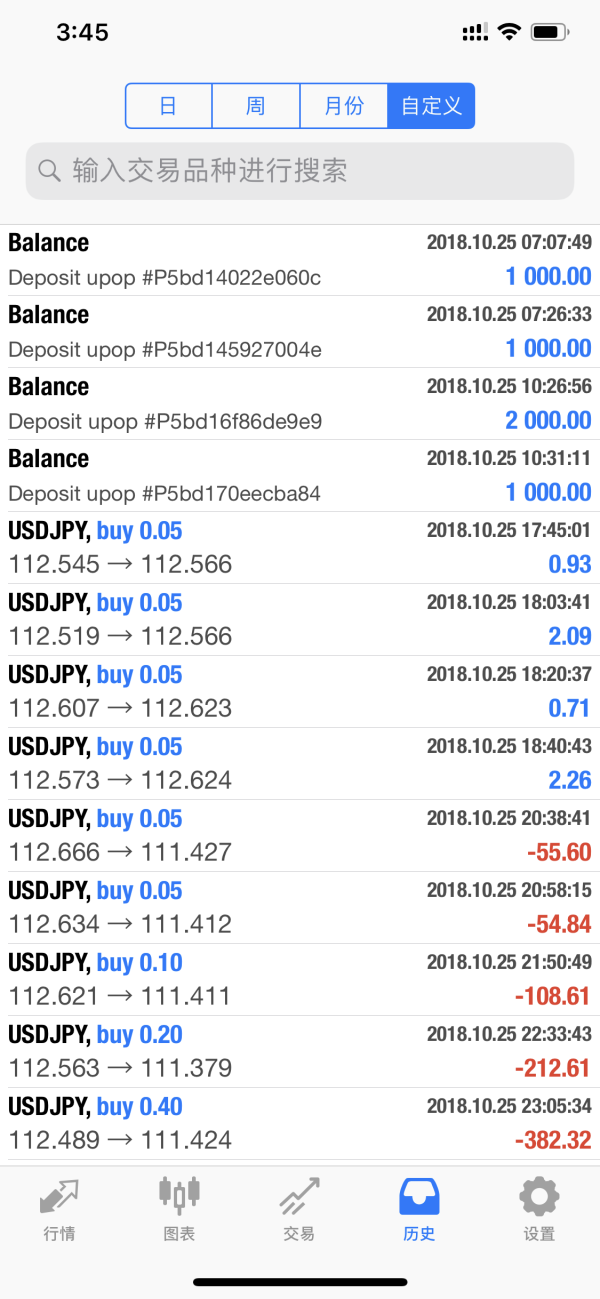
Task: Show USDJPY buy 0.40 trade details
Action: pos(300,1124)
